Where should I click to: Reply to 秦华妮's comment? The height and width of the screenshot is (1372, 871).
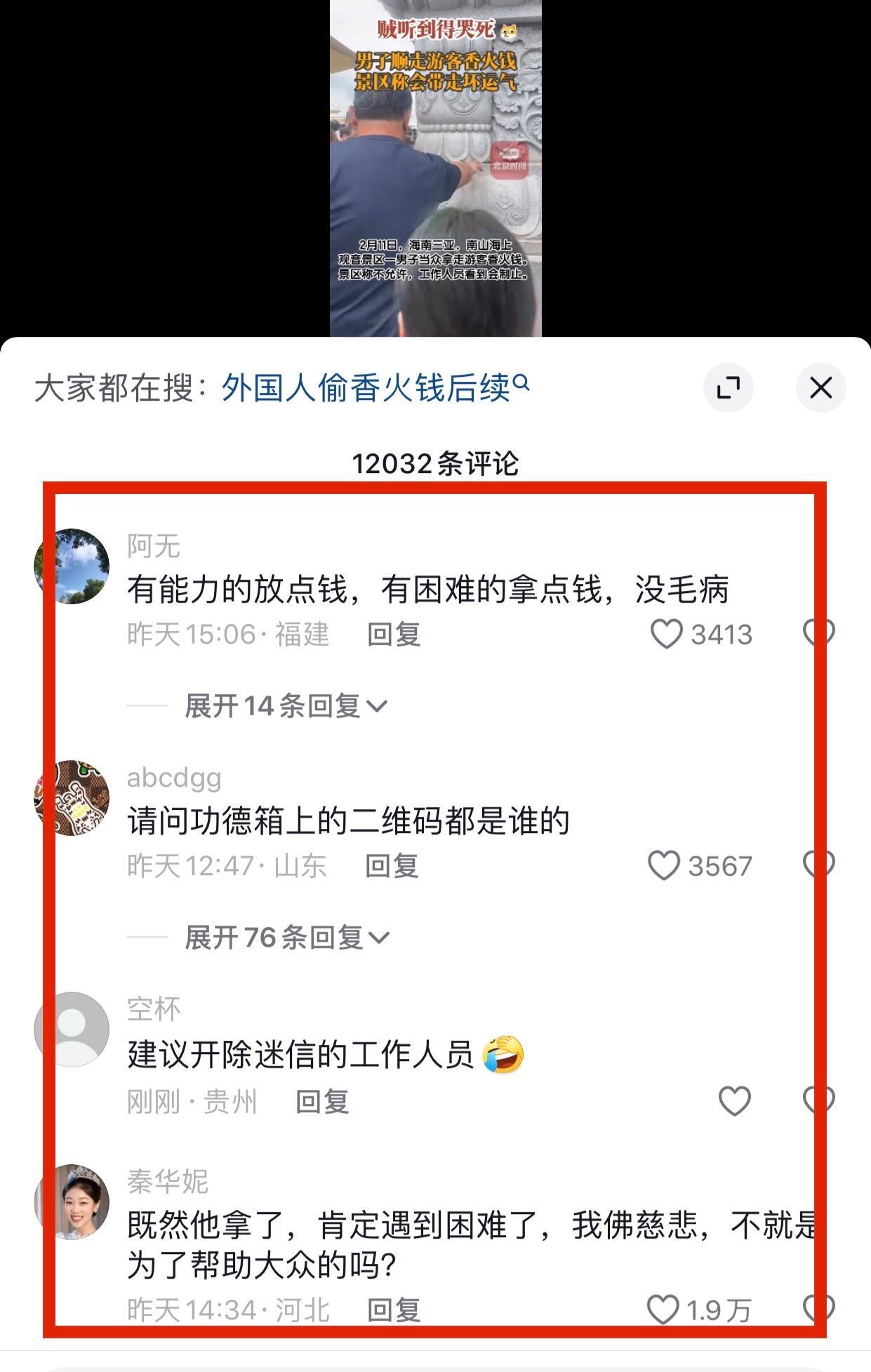pyautogui.click(x=394, y=1310)
